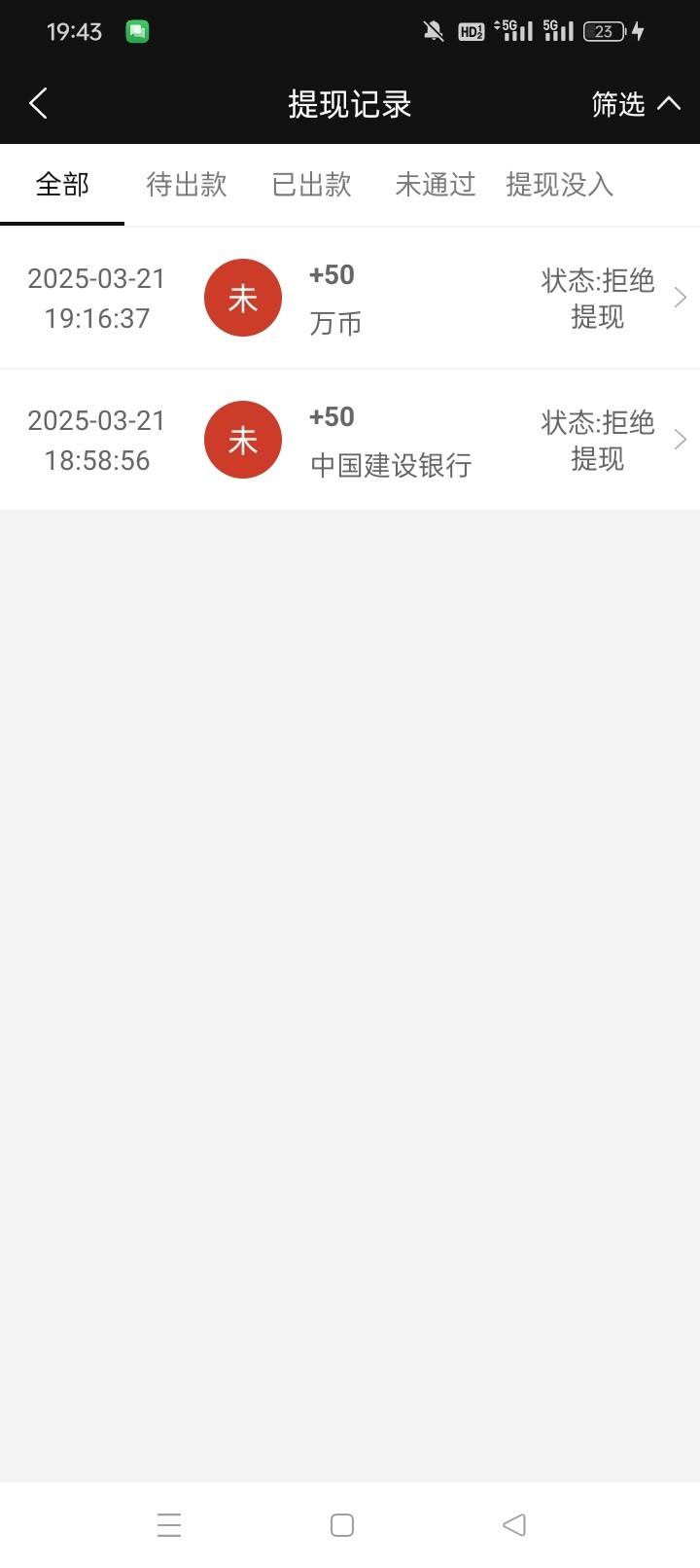Tap the muted notification bell icon
Screen dimensions: 700x1568
(434, 30)
